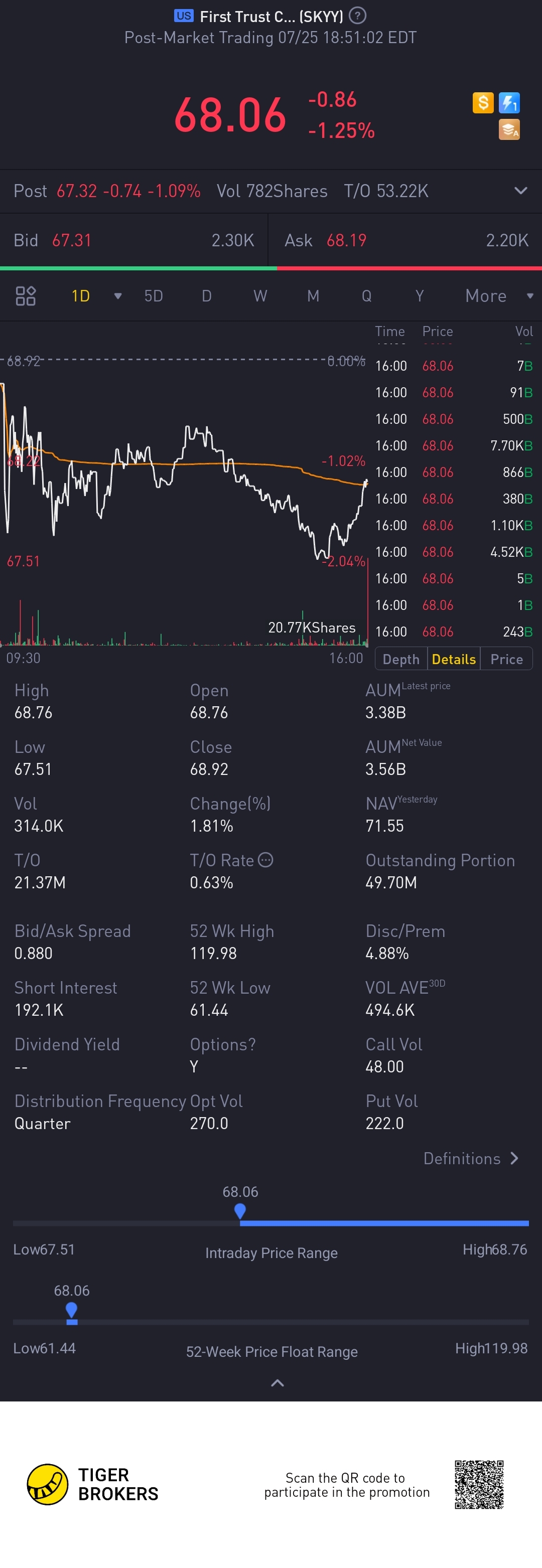Switch chart to quarterly Q timeframe
The image size is (542, 1568).
(367, 296)
